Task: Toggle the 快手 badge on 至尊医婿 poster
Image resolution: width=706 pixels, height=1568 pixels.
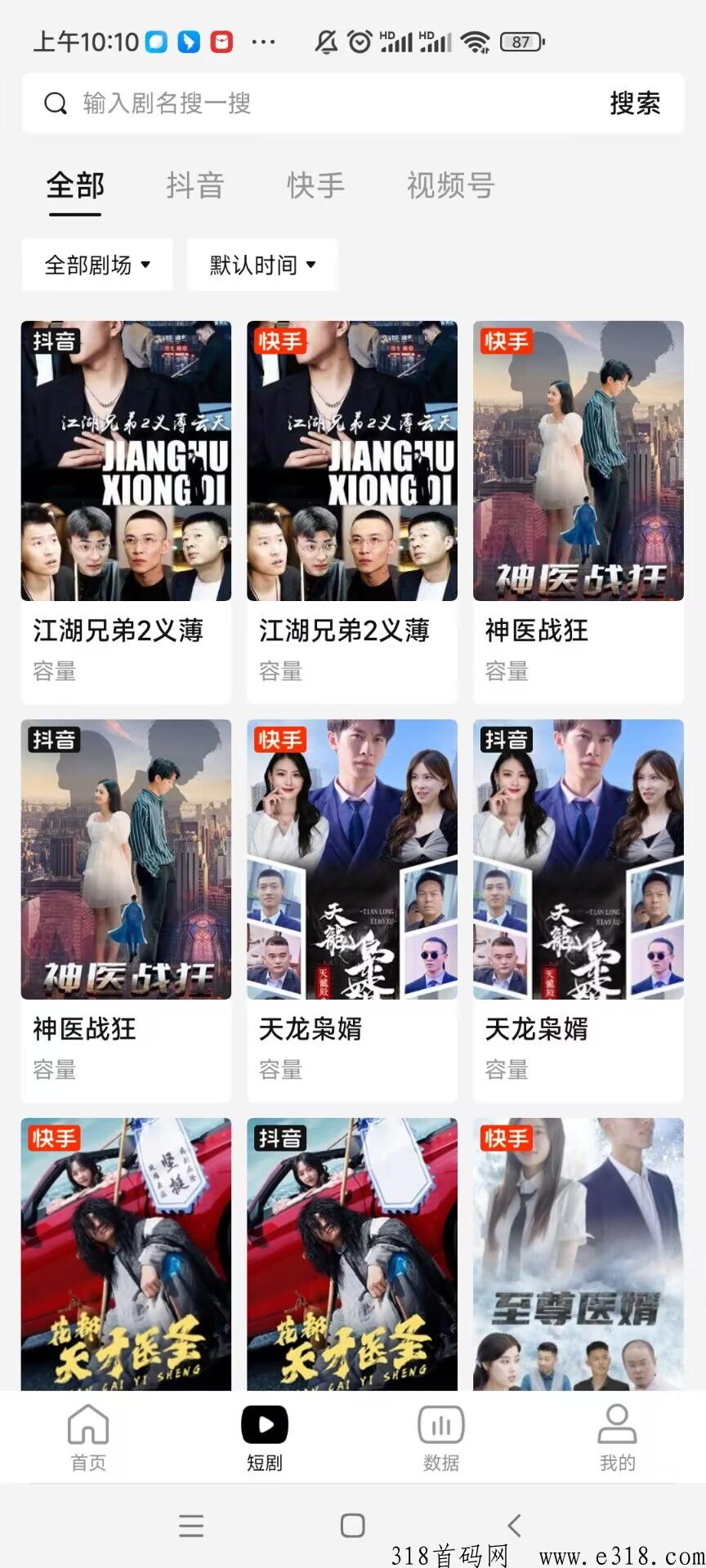Action: [507, 1138]
